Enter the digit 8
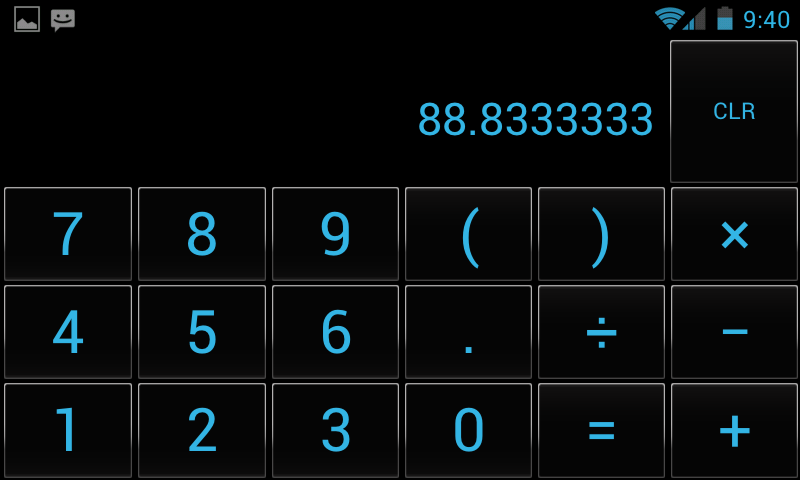 pyautogui.click(x=202, y=234)
